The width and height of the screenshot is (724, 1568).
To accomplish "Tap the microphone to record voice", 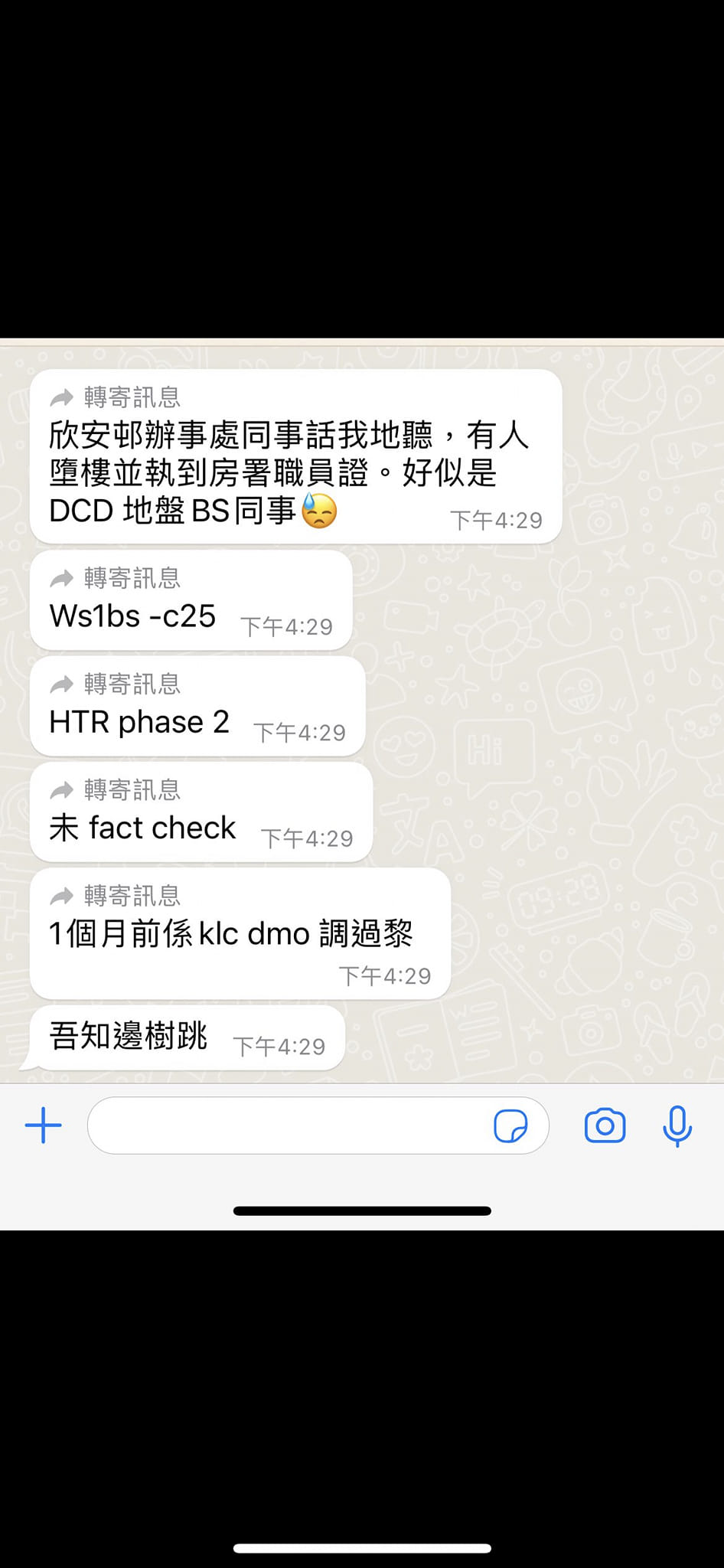I will pos(677,1125).
